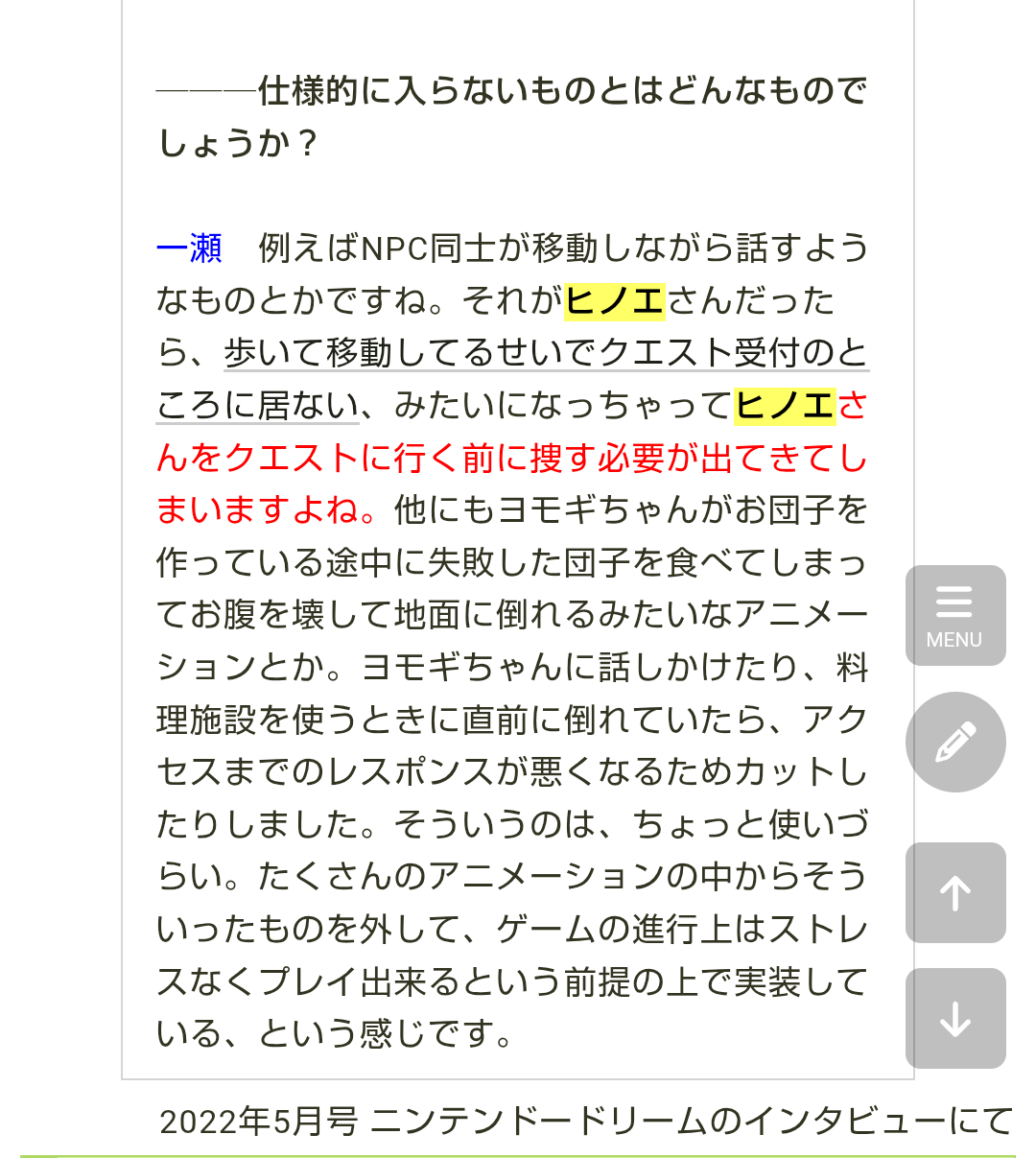Jump to top with up arrow

point(955,893)
